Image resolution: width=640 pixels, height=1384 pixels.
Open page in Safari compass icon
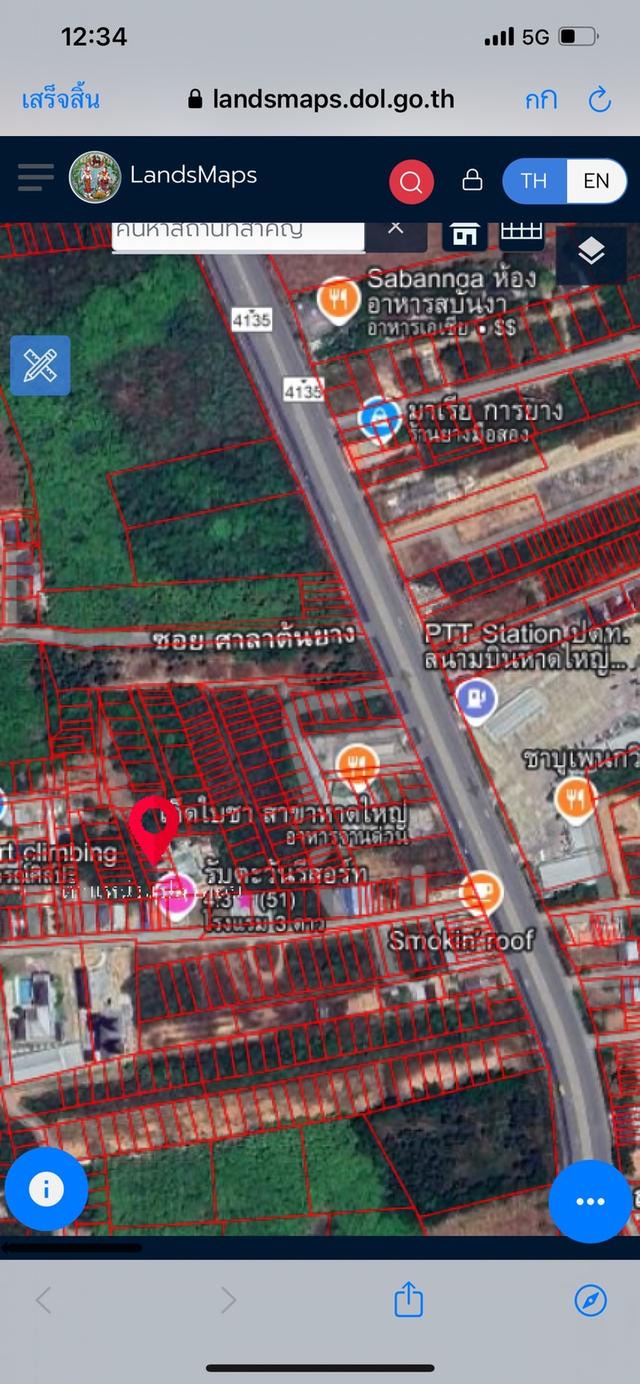(591, 1300)
